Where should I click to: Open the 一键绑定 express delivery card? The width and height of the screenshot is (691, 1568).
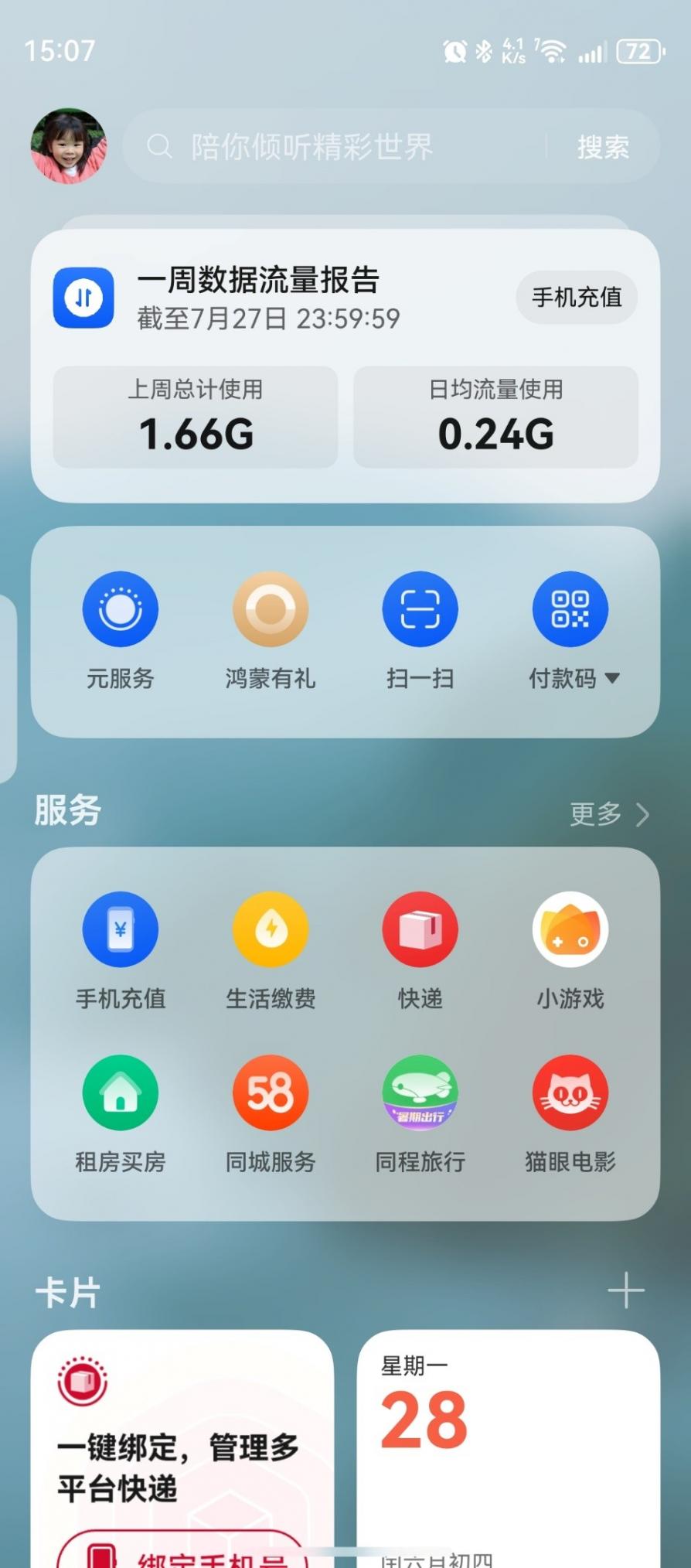pos(182,1446)
